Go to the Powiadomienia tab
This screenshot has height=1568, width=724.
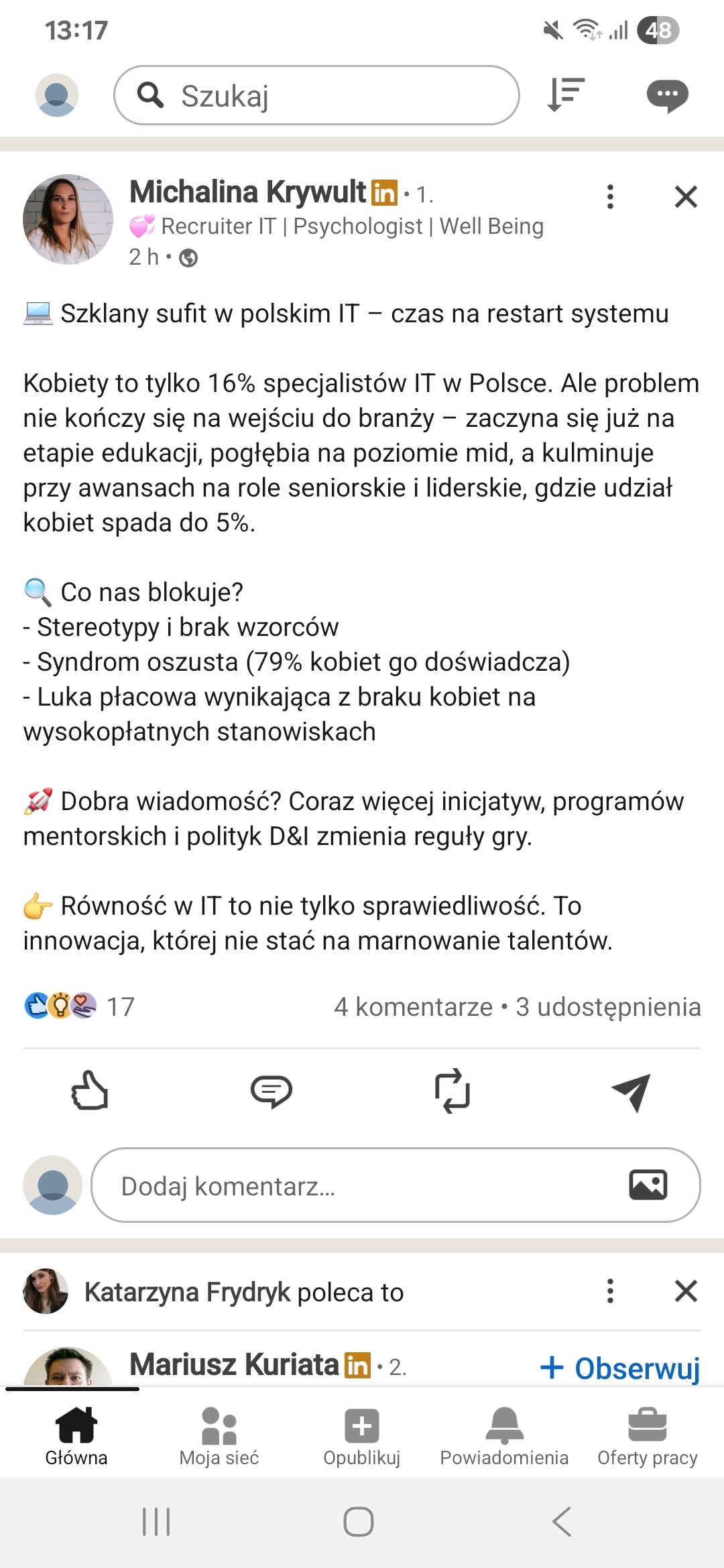pyautogui.click(x=504, y=1436)
